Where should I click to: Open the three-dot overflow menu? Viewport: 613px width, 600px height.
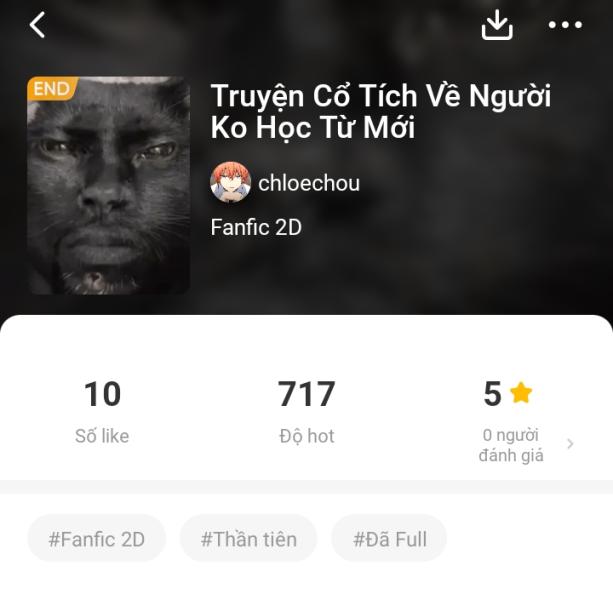click(x=565, y=26)
